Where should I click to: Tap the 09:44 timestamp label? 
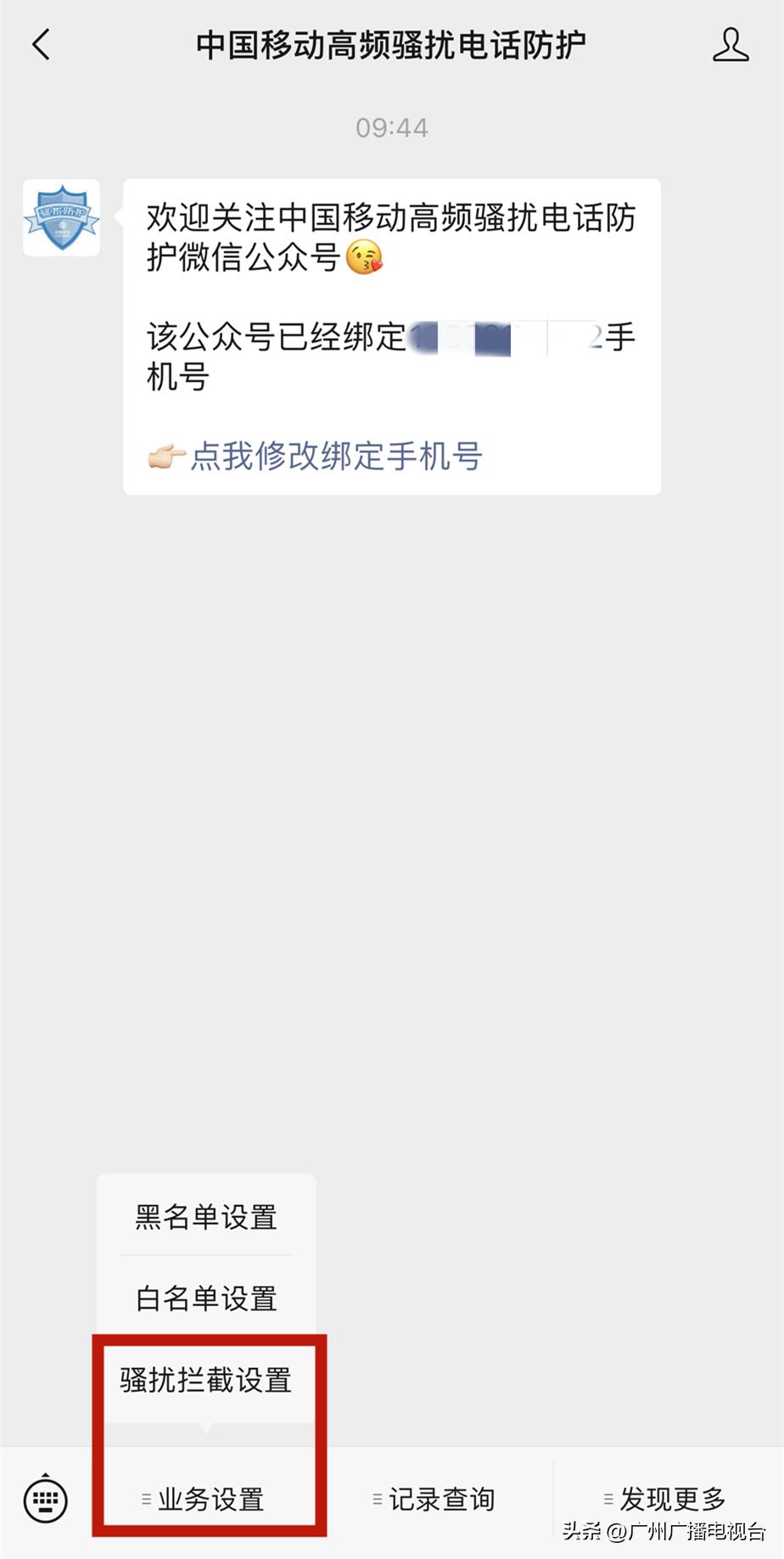392,127
